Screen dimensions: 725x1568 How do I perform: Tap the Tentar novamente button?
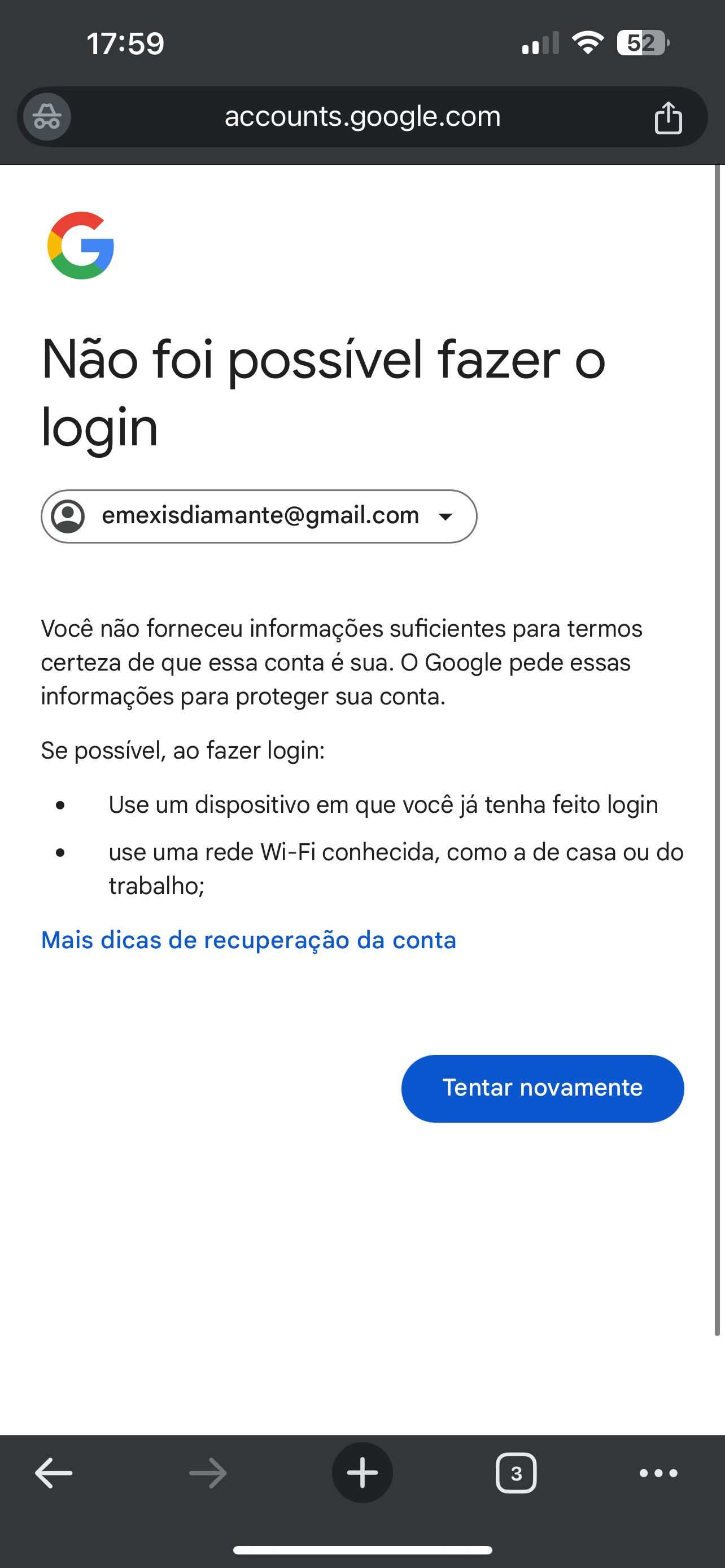[x=541, y=1088]
